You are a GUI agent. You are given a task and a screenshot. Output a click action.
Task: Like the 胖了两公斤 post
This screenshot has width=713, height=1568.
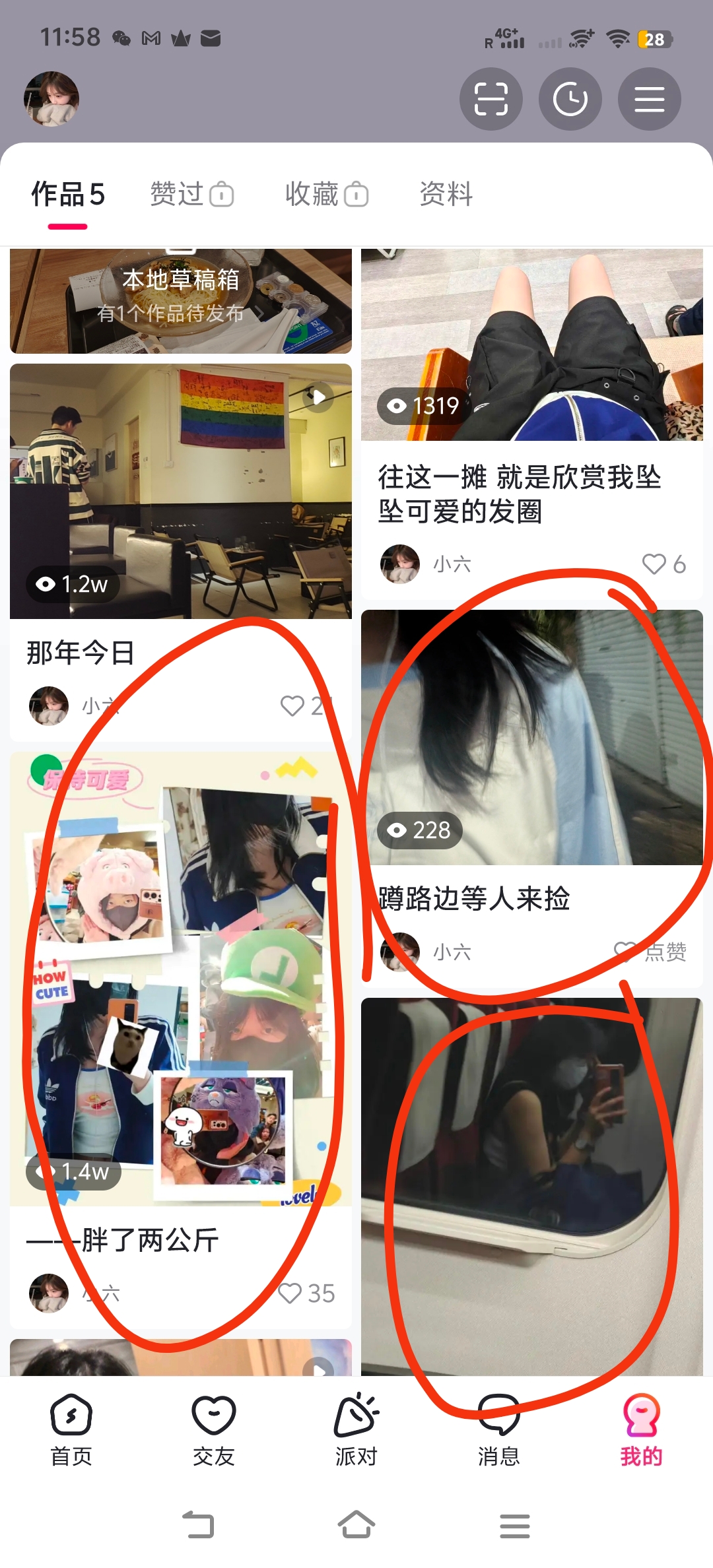(290, 1293)
